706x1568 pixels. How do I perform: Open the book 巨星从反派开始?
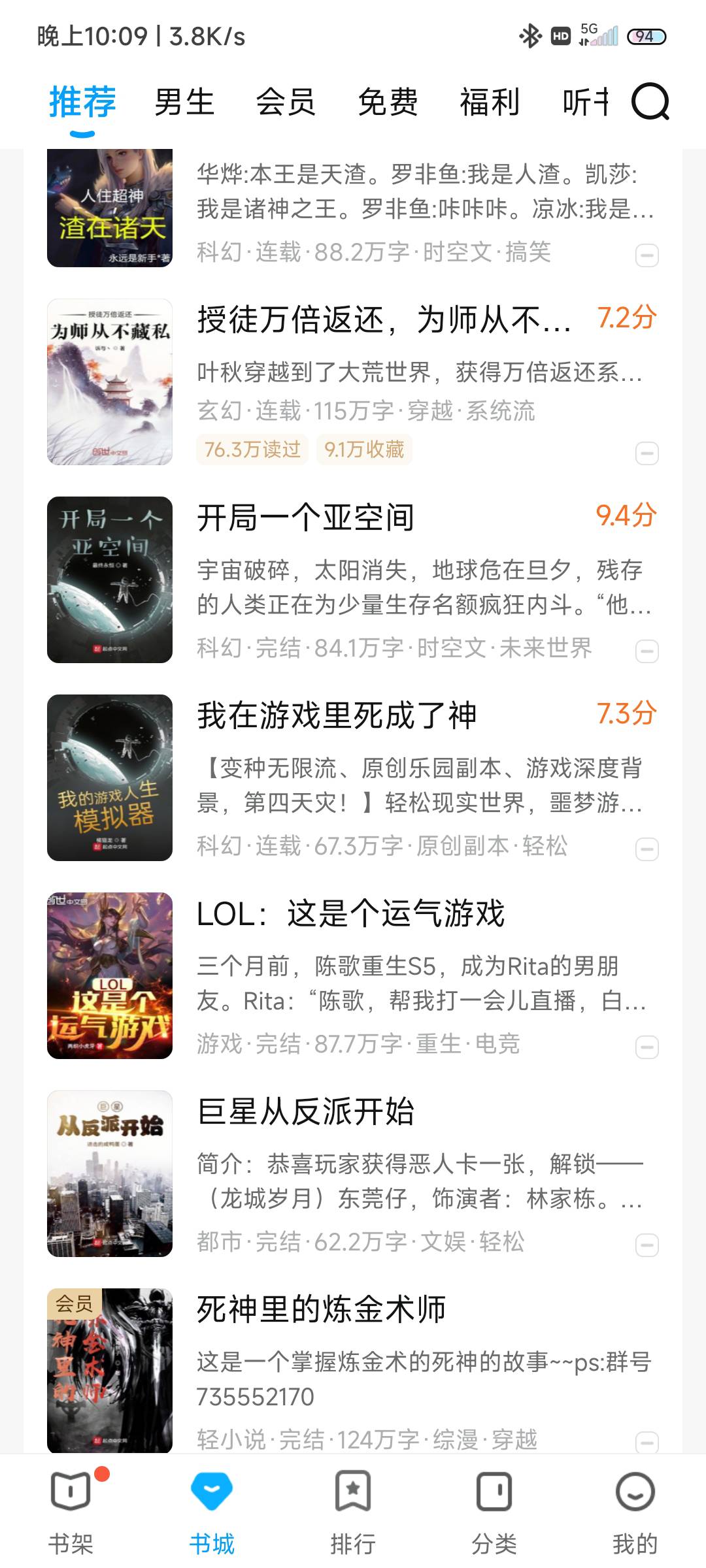point(306,1112)
